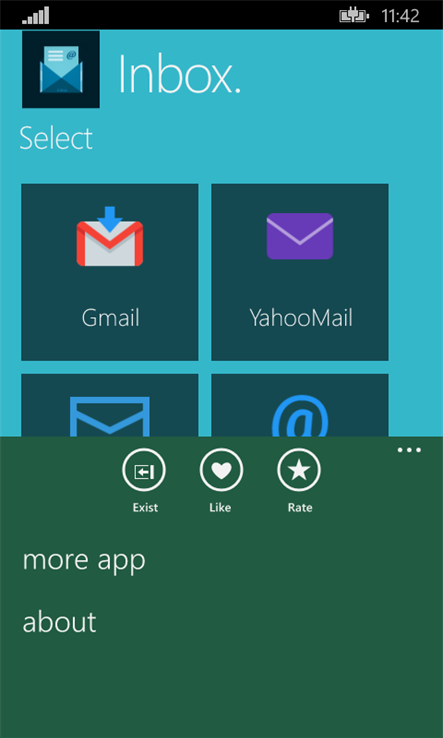443x738 pixels.
Task: Open the more app menu item
Action: click(x=84, y=561)
